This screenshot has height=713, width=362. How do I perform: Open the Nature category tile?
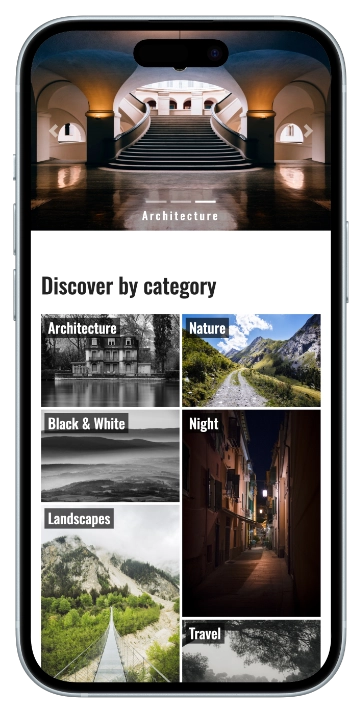click(251, 360)
